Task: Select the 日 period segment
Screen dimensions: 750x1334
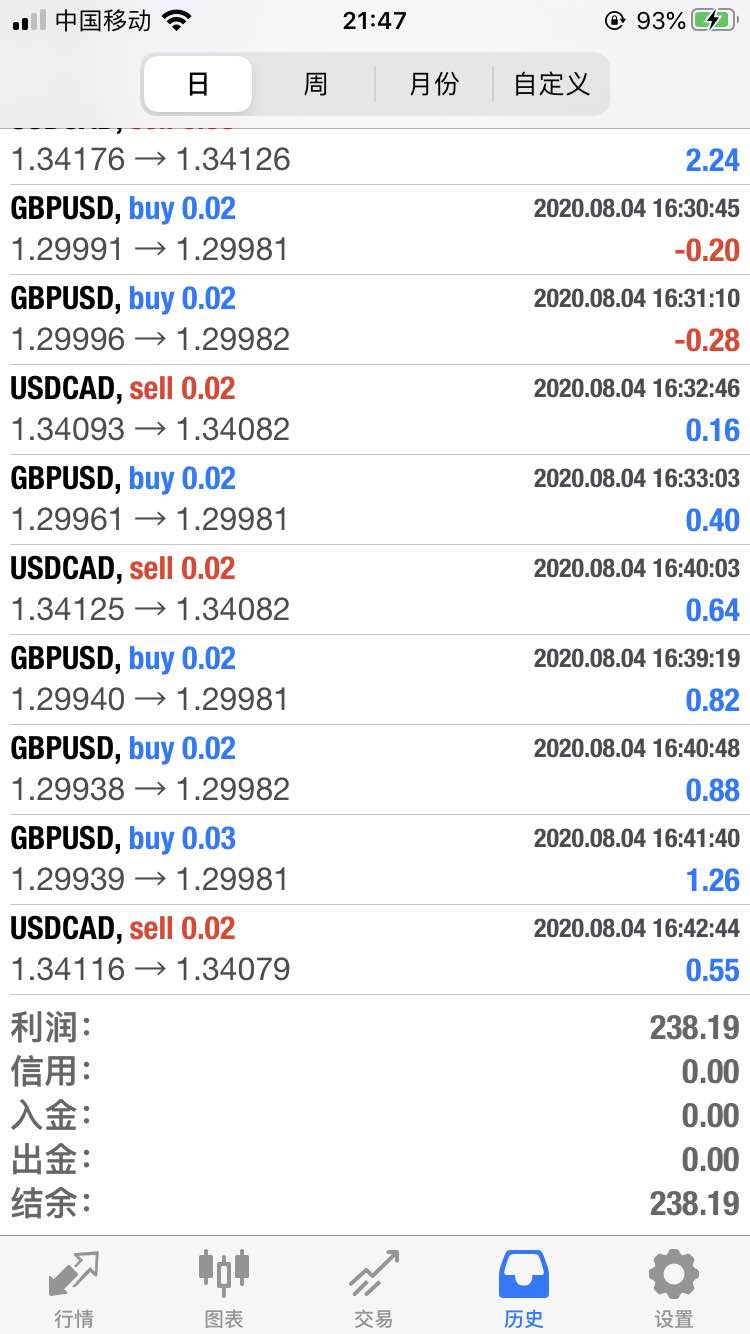Action: click(198, 84)
